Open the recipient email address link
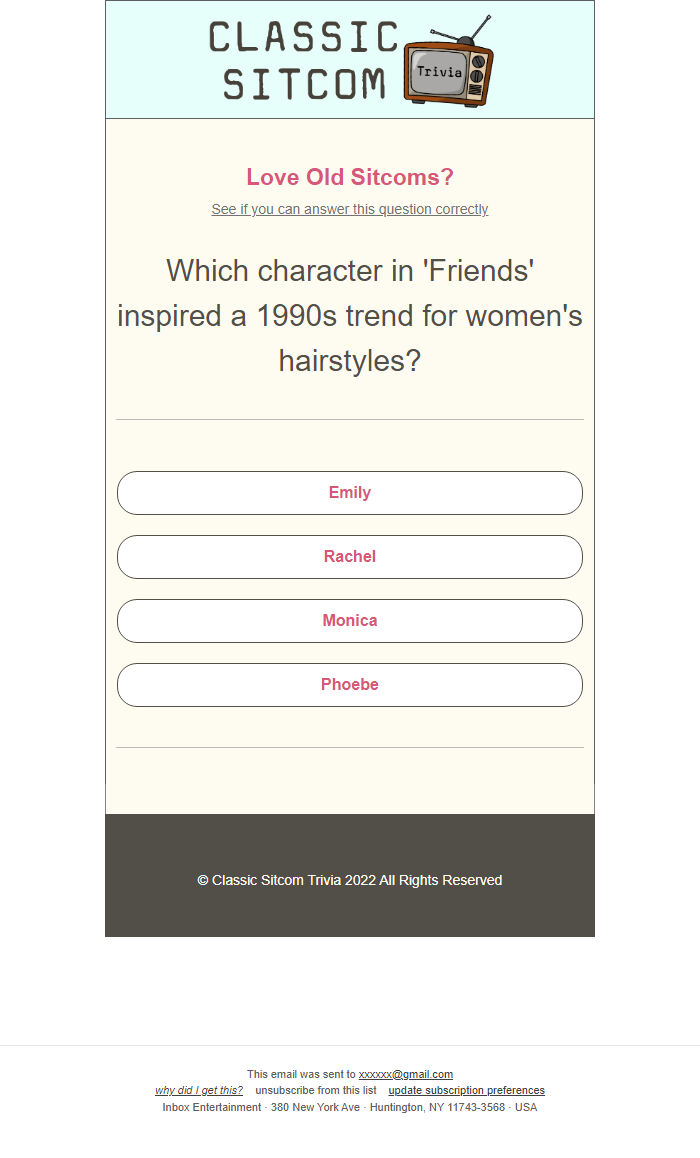700x1158 pixels. [x=405, y=1074]
